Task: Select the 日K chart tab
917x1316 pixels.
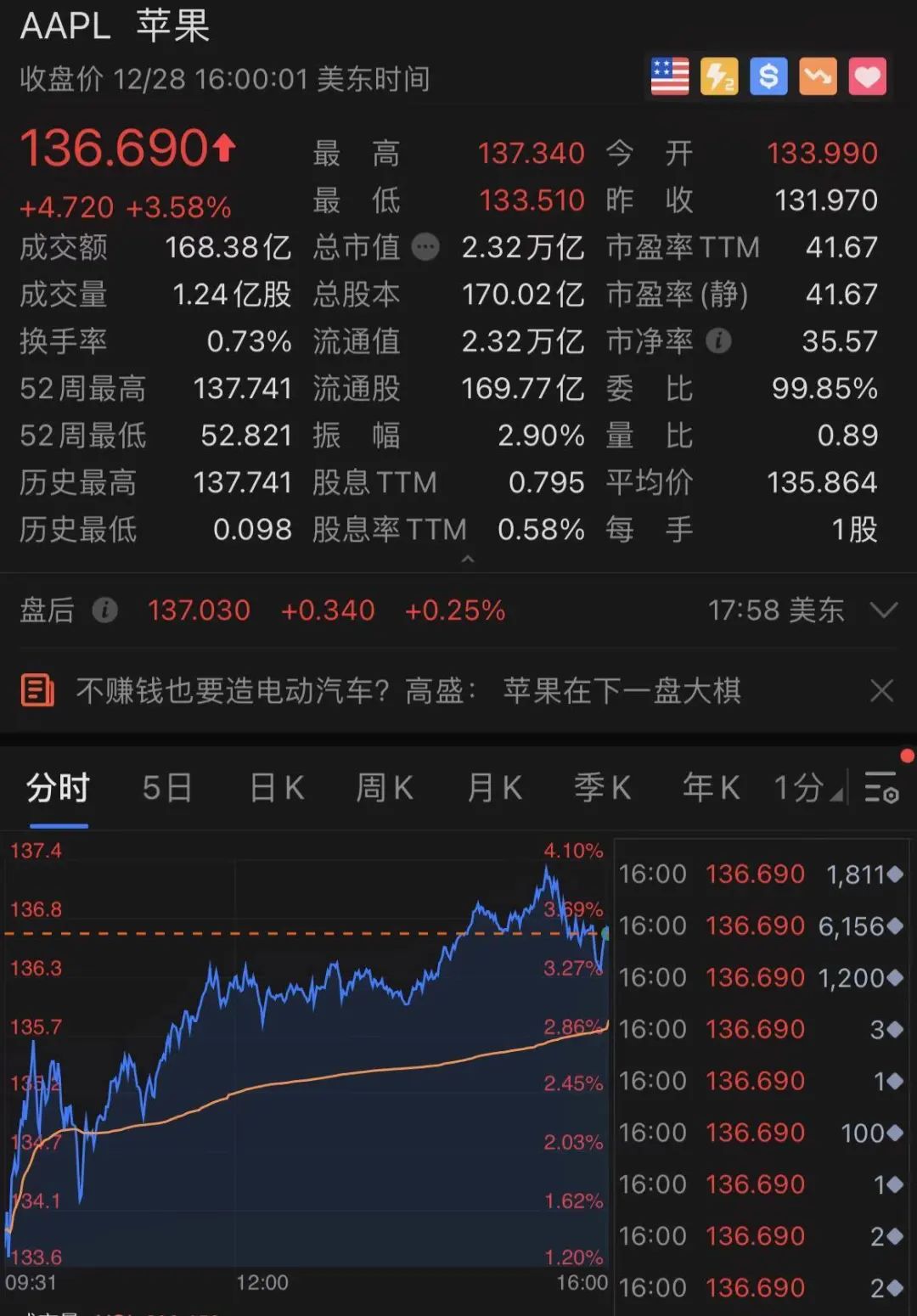Action: pyautogui.click(x=277, y=789)
